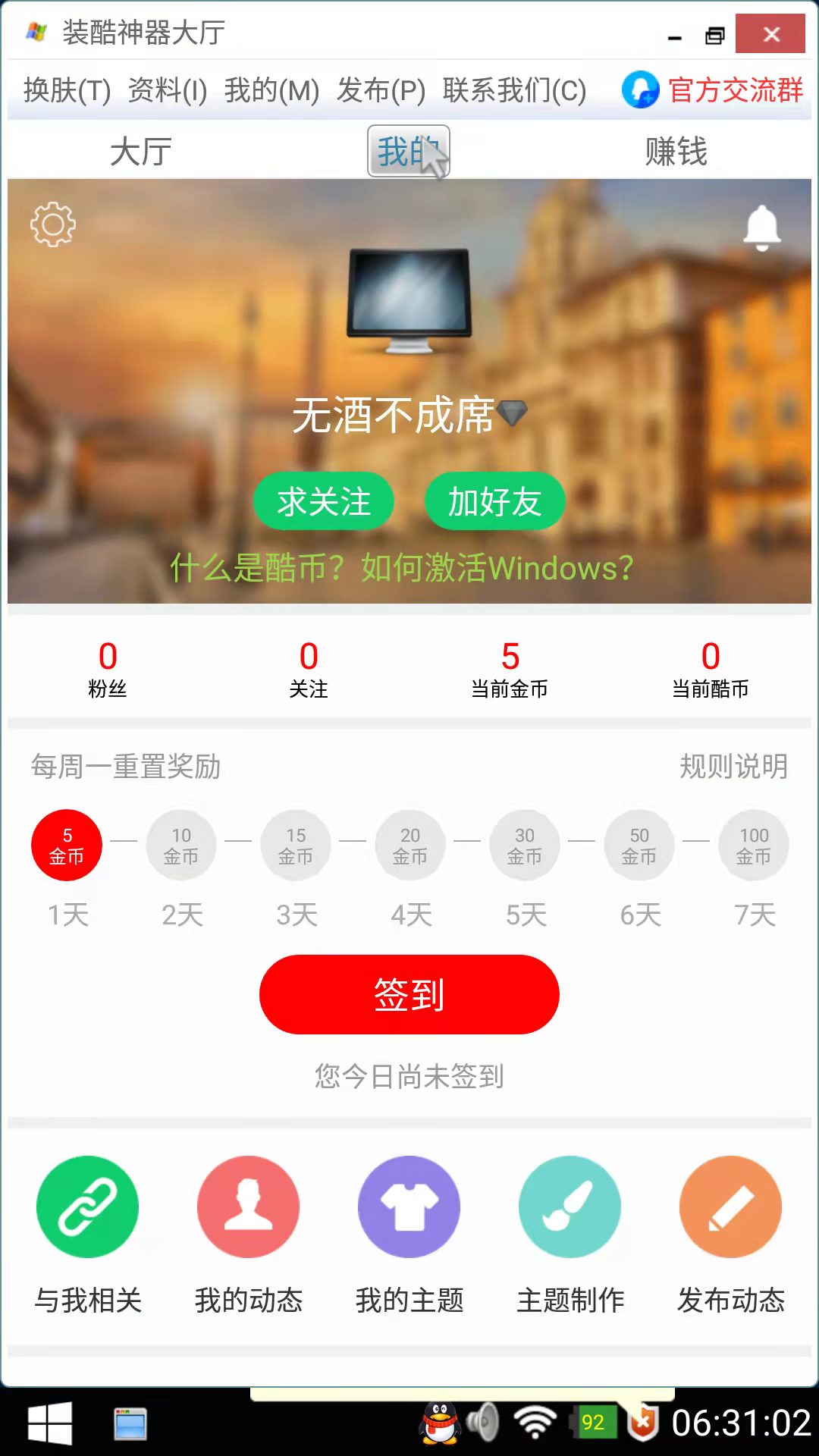Image resolution: width=819 pixels, height=1456 pixels.
Task: Check in with the 签到 button
Action: point(409,994)
